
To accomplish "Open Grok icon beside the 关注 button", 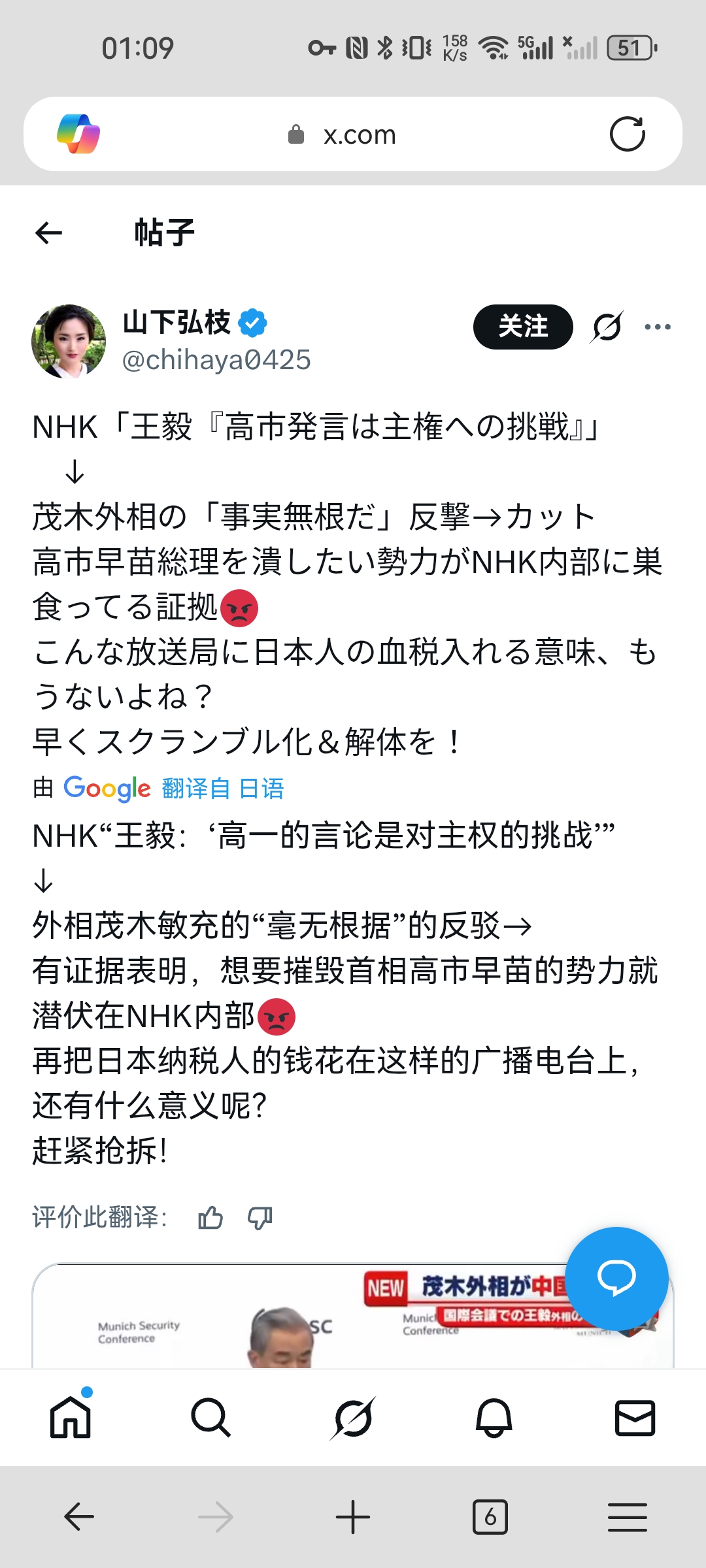I will [607, 327].
